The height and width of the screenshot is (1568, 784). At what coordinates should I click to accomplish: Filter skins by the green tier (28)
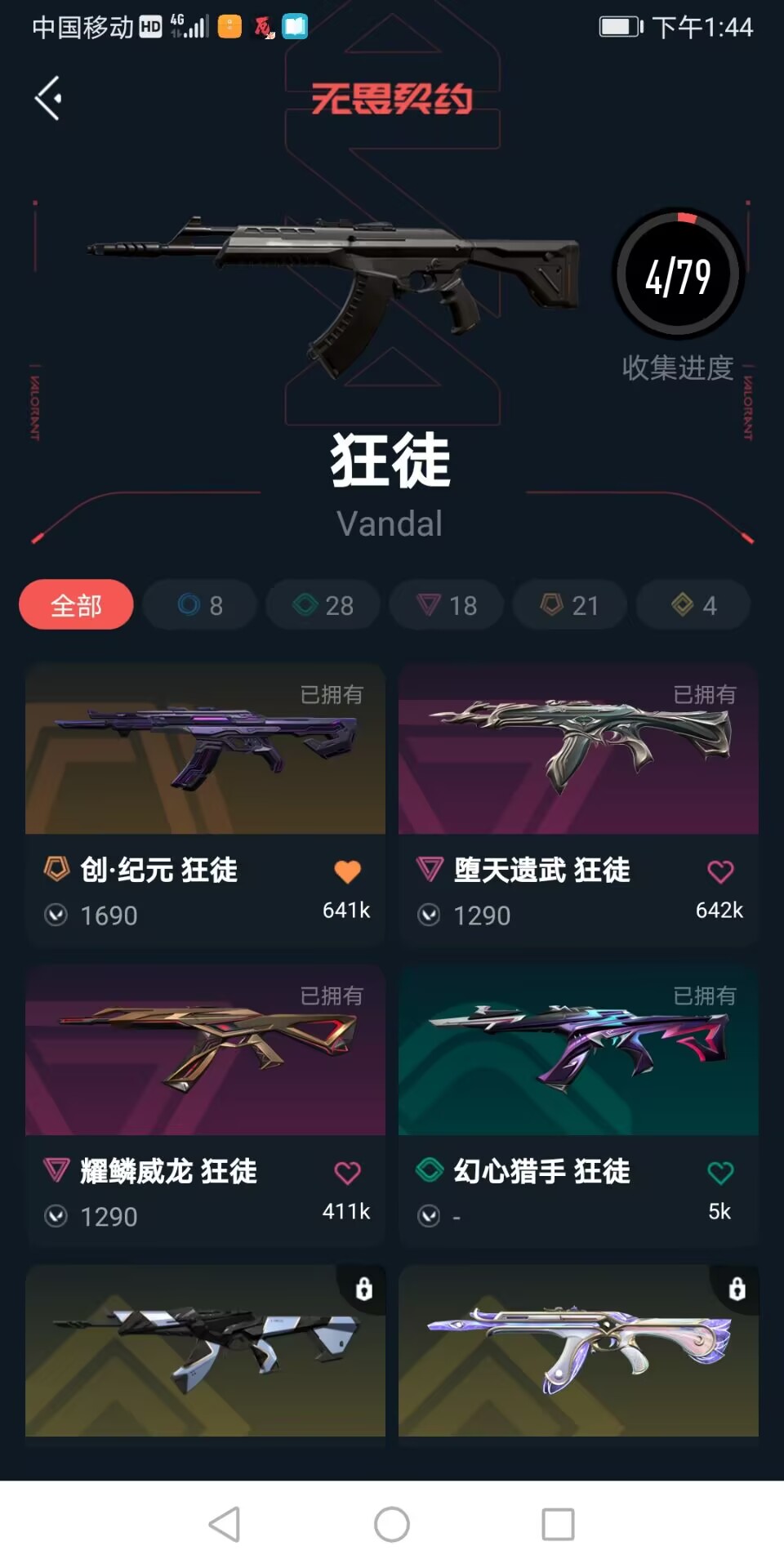tap(323, 605)
